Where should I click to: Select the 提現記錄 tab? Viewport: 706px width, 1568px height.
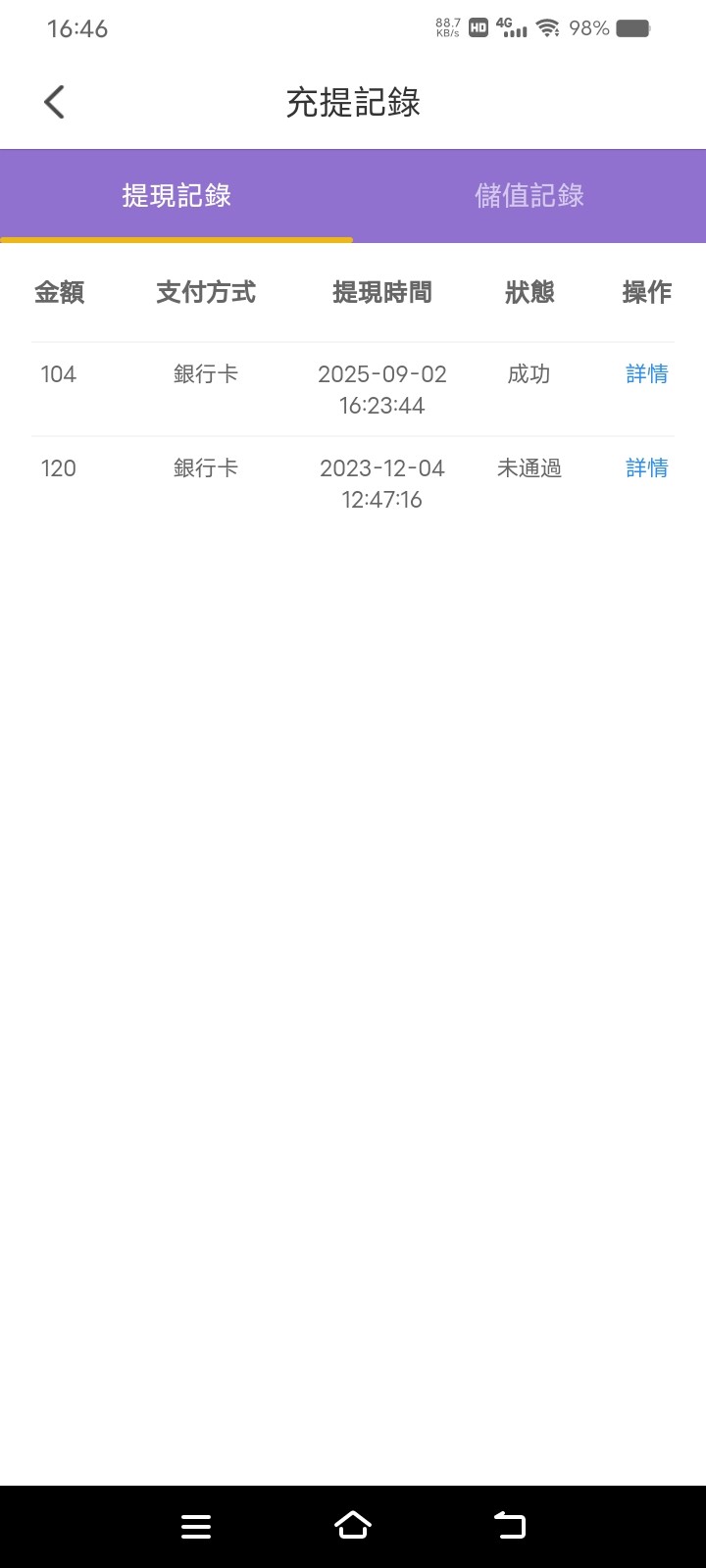176,196
